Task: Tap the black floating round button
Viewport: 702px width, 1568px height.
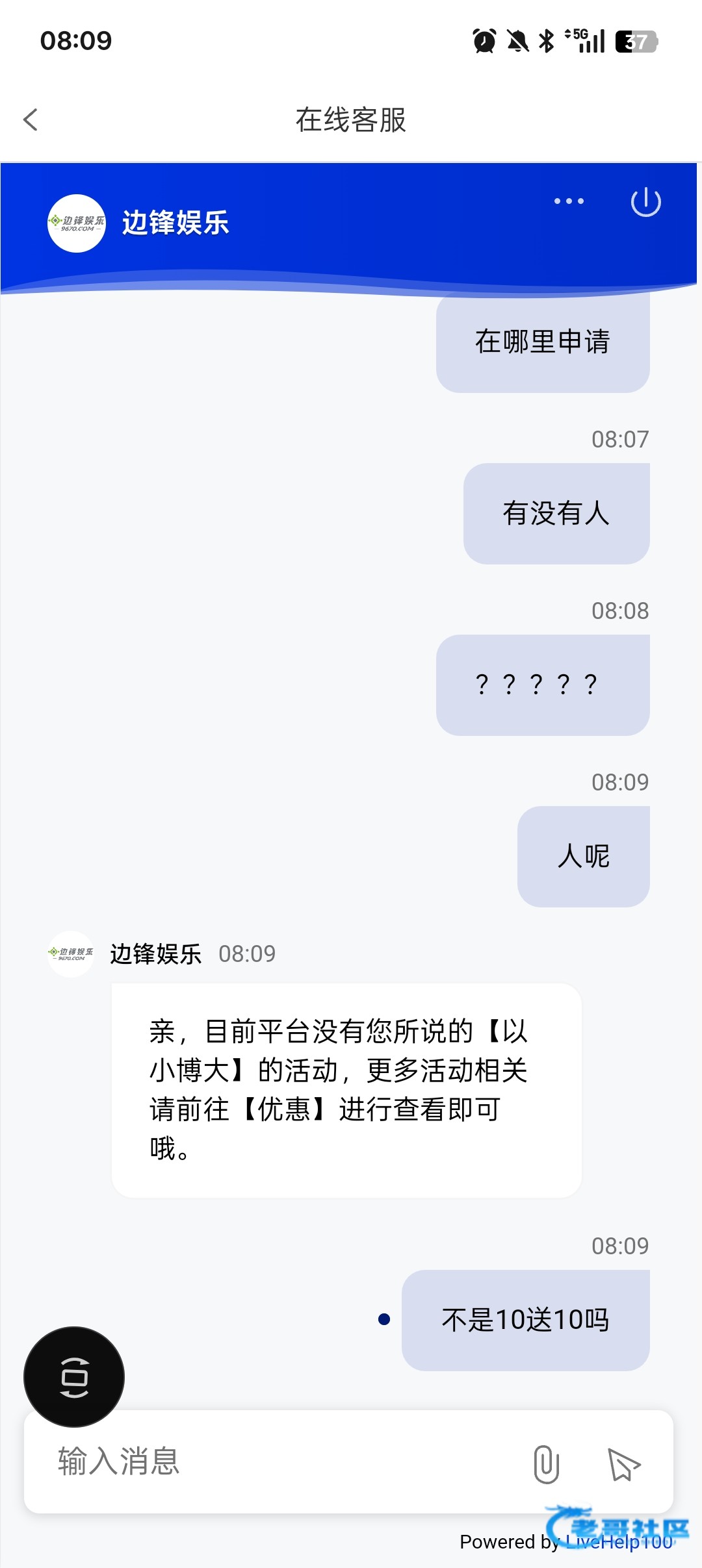Action: pos(74,1376)
